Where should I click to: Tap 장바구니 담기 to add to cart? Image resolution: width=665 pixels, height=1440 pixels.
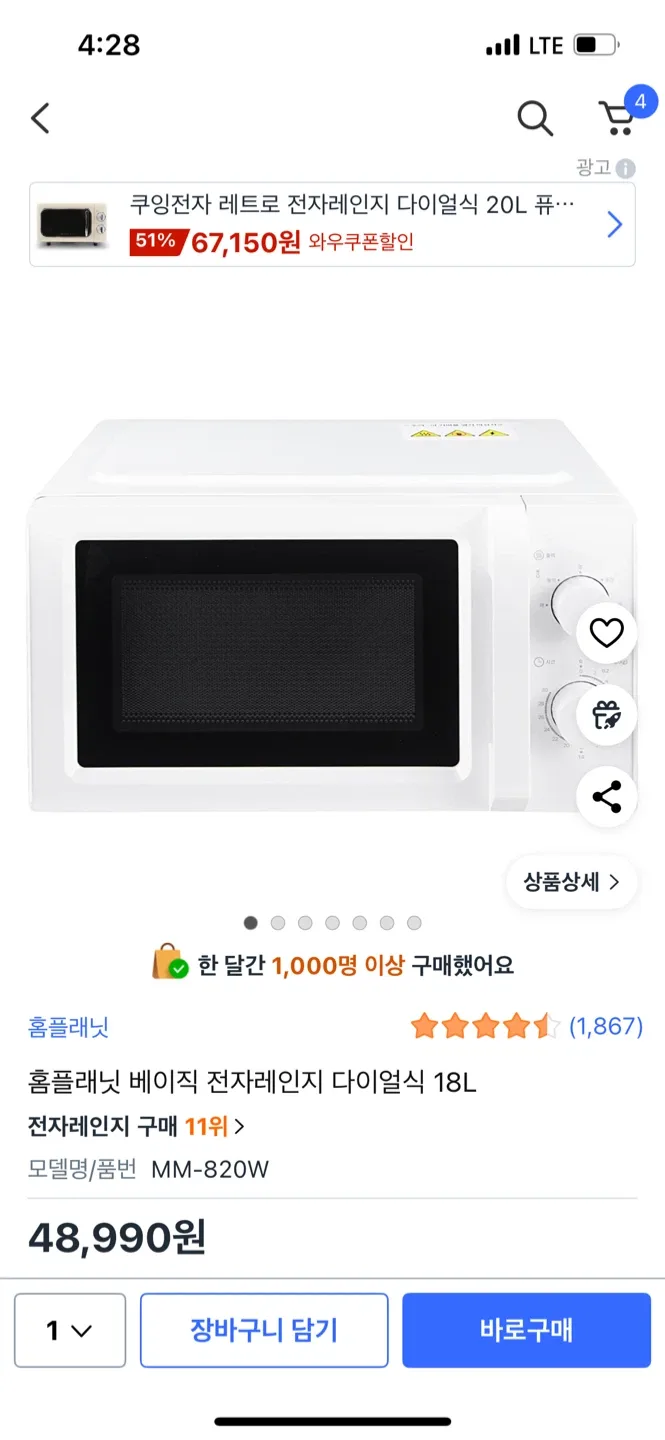click(264, 1330)
